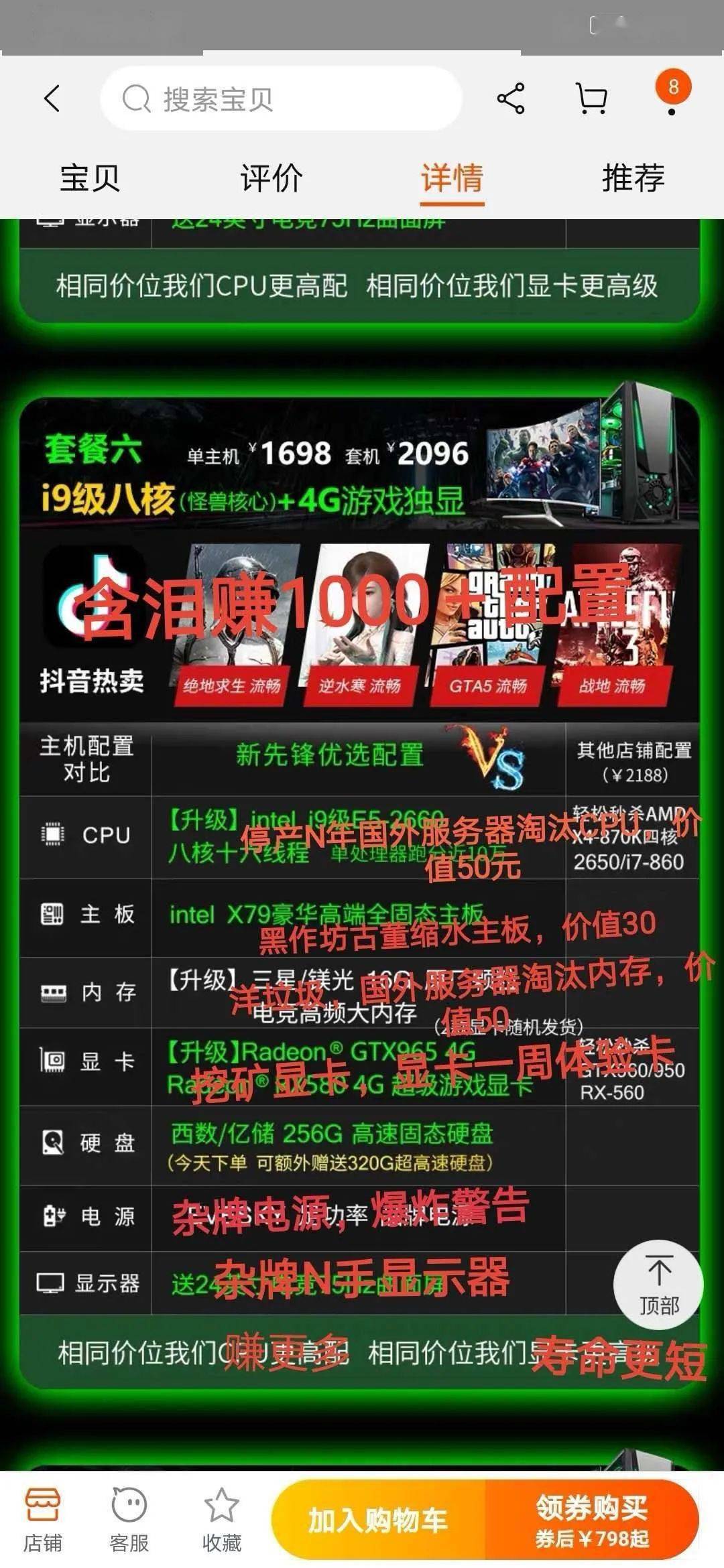Open the share icon

[x=511, y=99]
